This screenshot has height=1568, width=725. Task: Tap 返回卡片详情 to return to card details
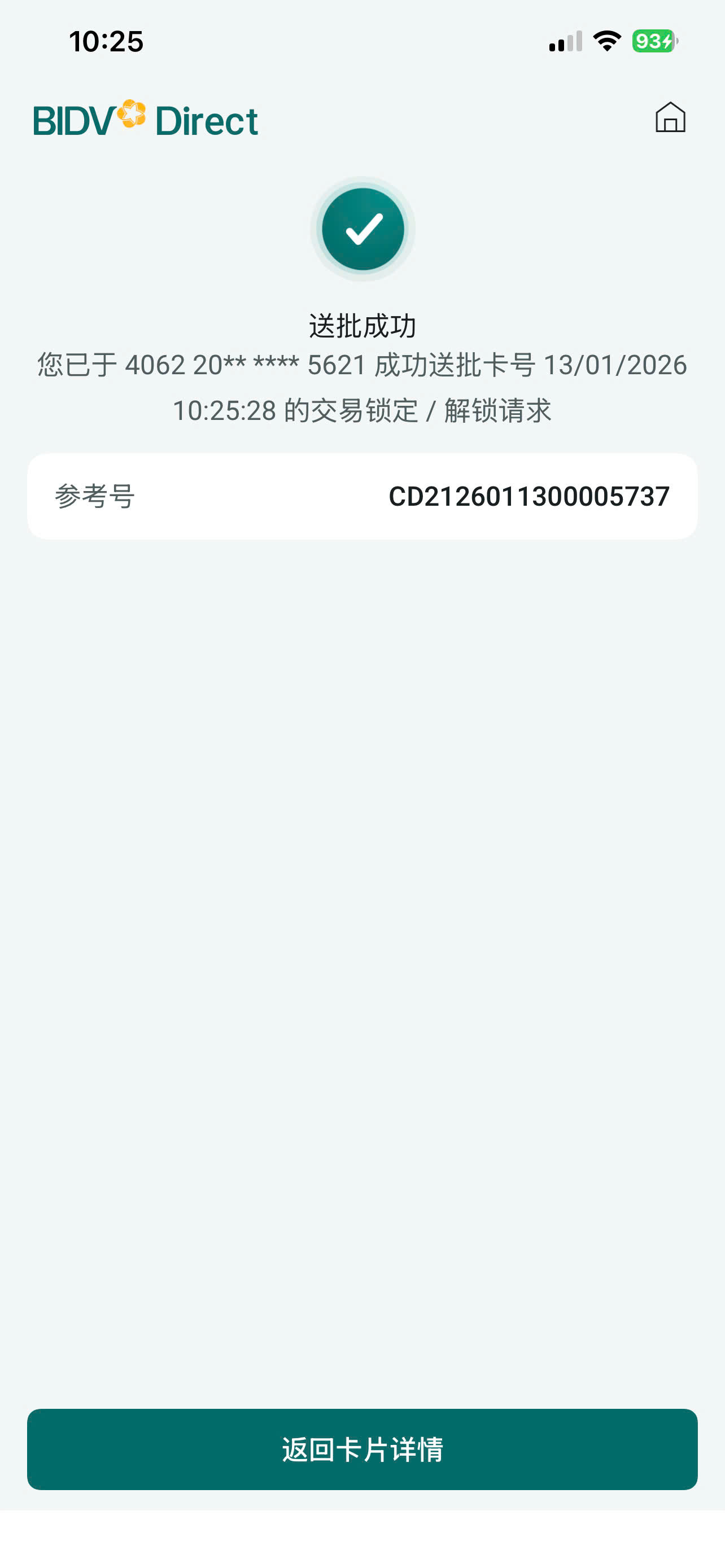click(362, 1449)
